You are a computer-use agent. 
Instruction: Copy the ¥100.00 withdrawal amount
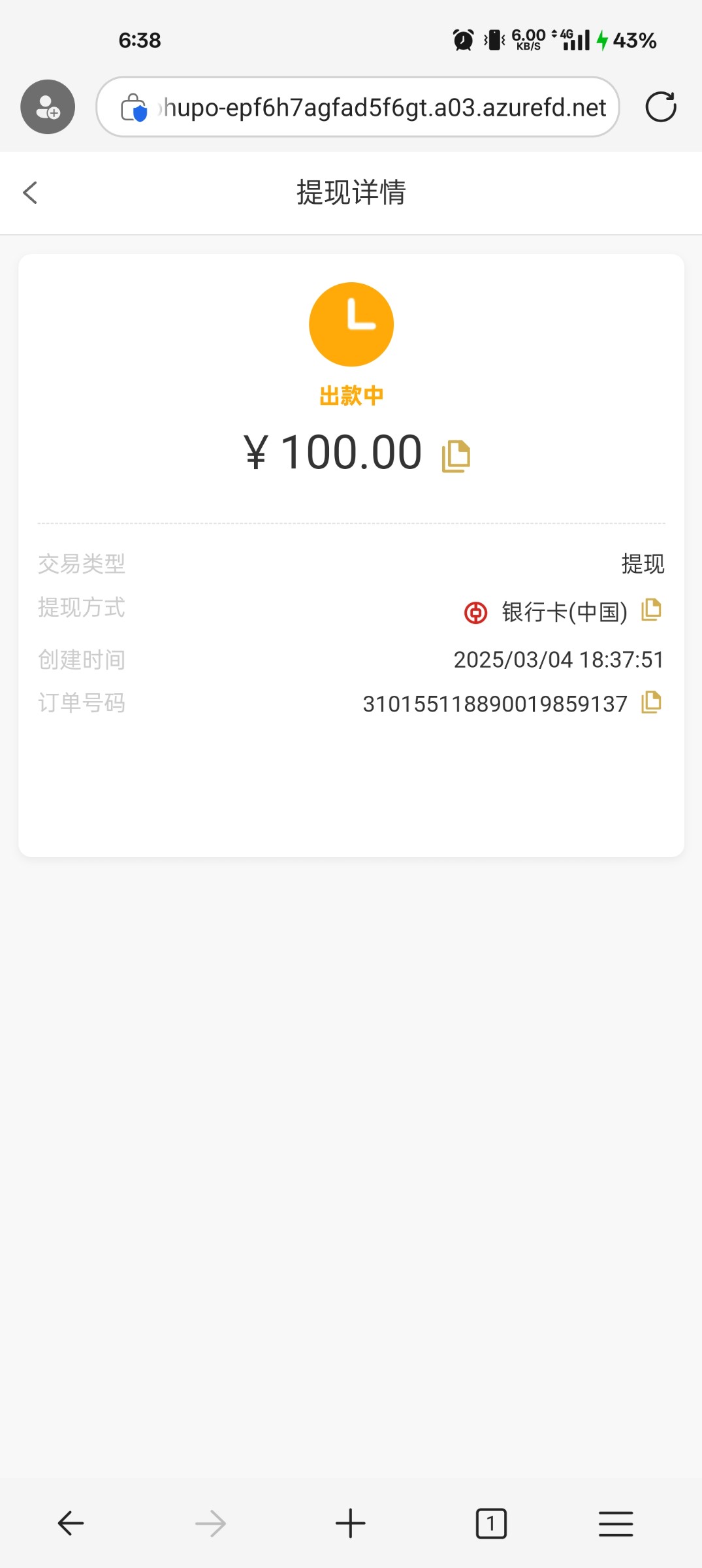pyautogui.click(x=456, y=455)
